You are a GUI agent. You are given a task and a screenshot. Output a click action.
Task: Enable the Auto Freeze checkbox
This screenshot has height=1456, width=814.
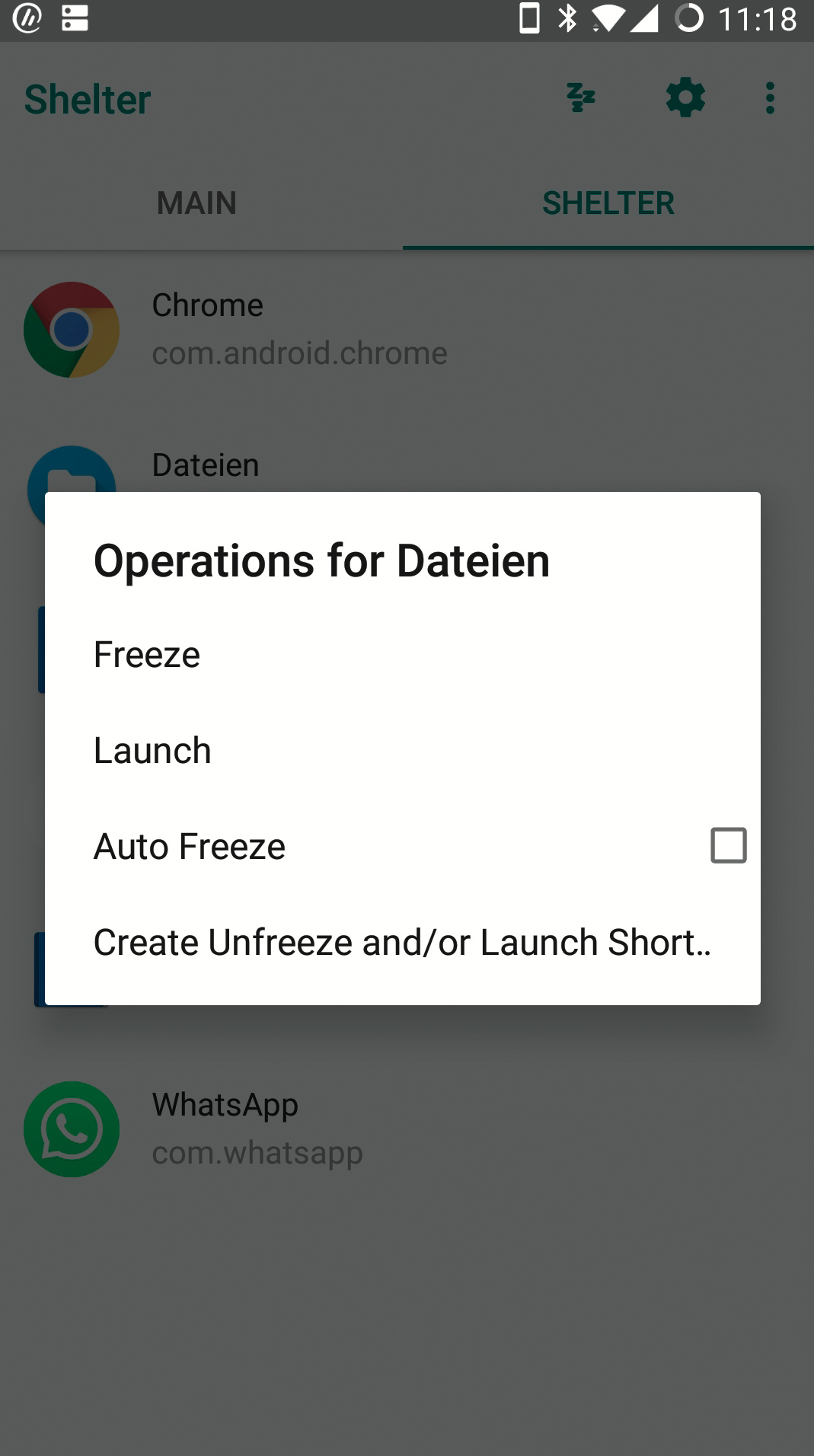pyautogui.click(x=728, y=845)
